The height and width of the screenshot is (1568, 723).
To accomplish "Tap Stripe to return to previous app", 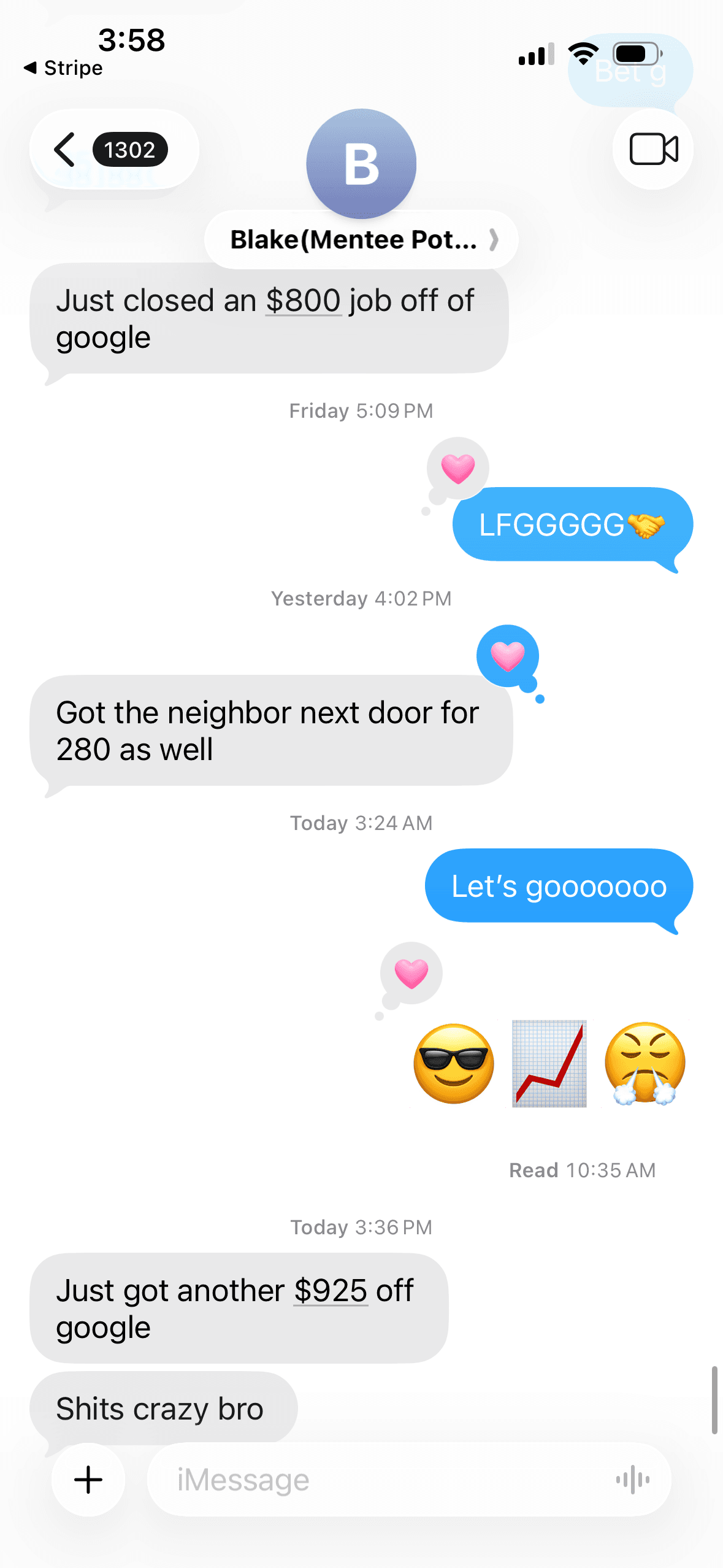I will click(63, 67).
